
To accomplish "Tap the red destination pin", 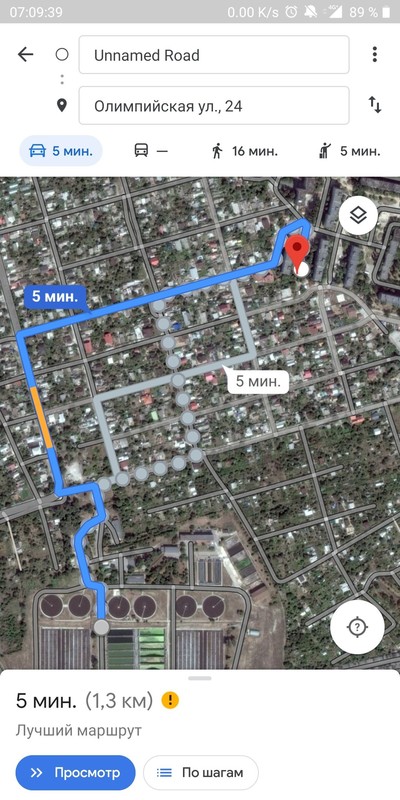I will (x=297, y=254).
